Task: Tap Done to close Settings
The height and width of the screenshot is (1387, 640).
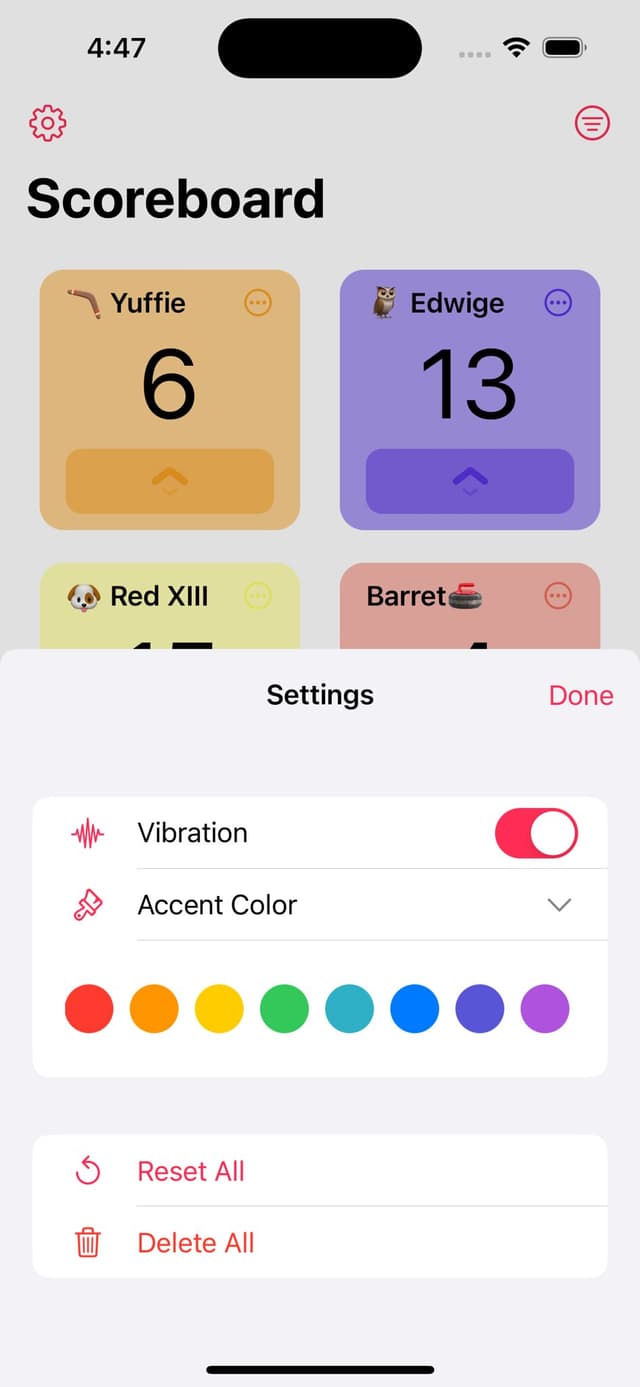Action: click(580, 696)
